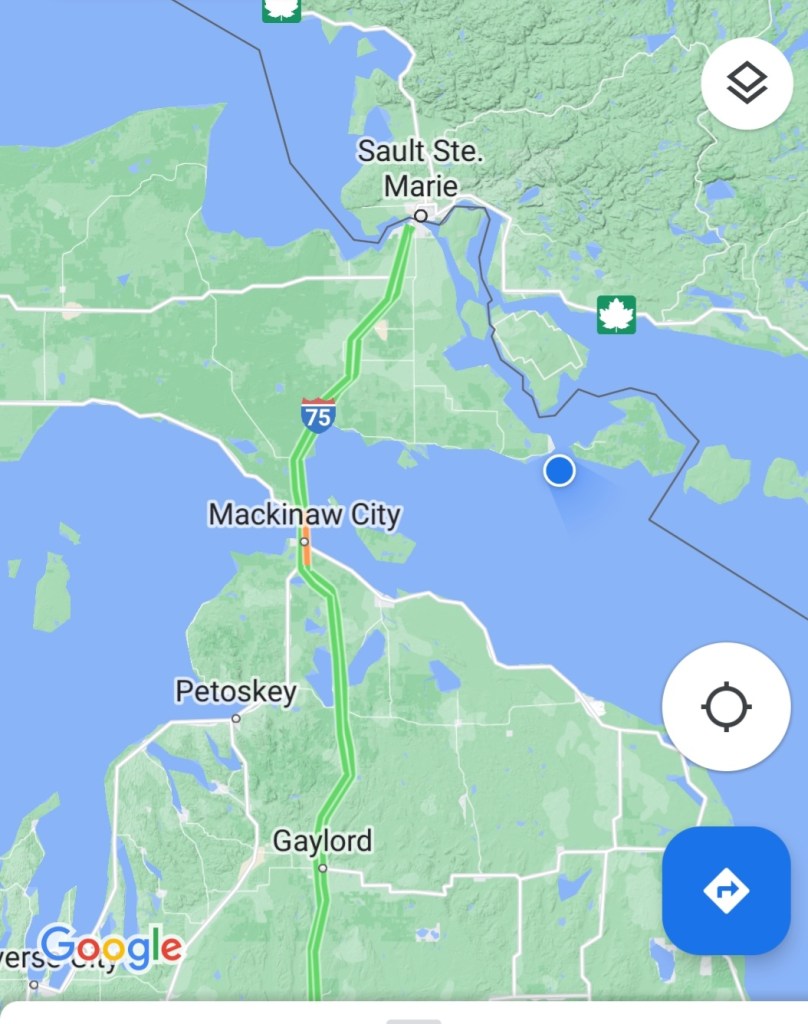
Task: Open directions with the blue button
Action: (x=726, y=890)
